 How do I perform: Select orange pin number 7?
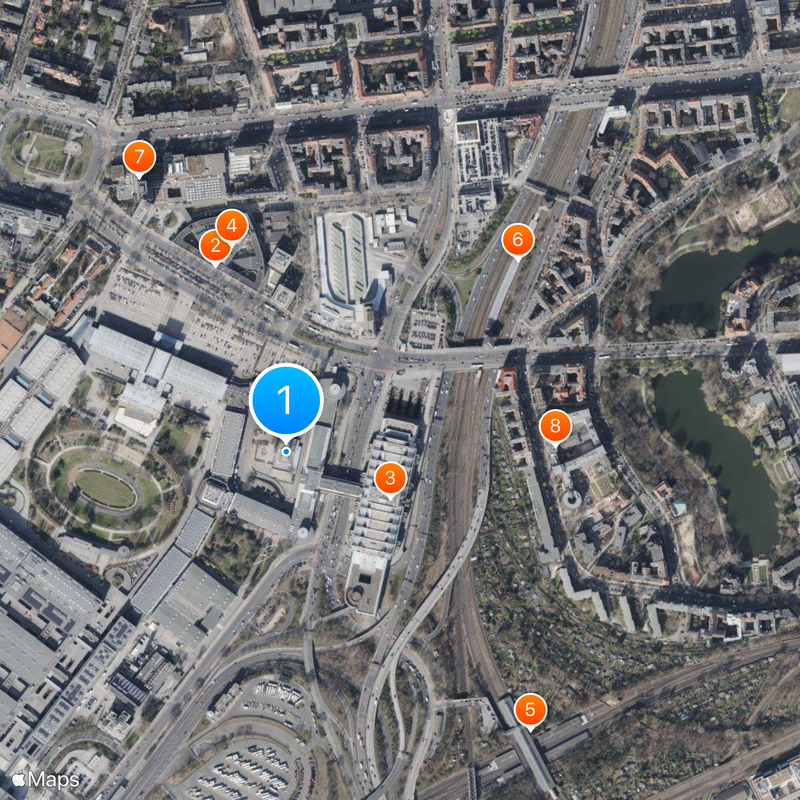(x=139, y=157)
